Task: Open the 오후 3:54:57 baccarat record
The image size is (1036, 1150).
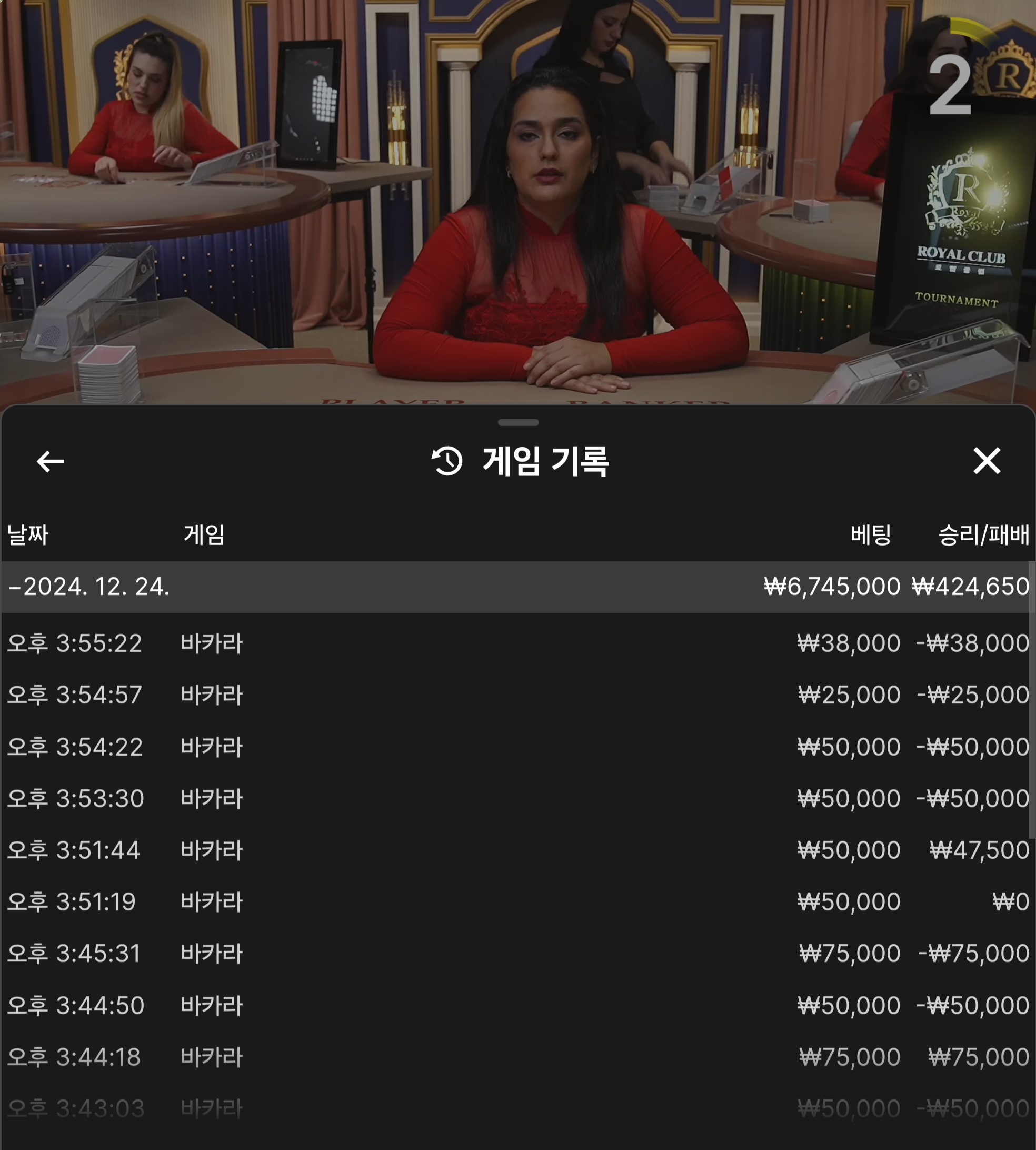Action: pos(517,695)
